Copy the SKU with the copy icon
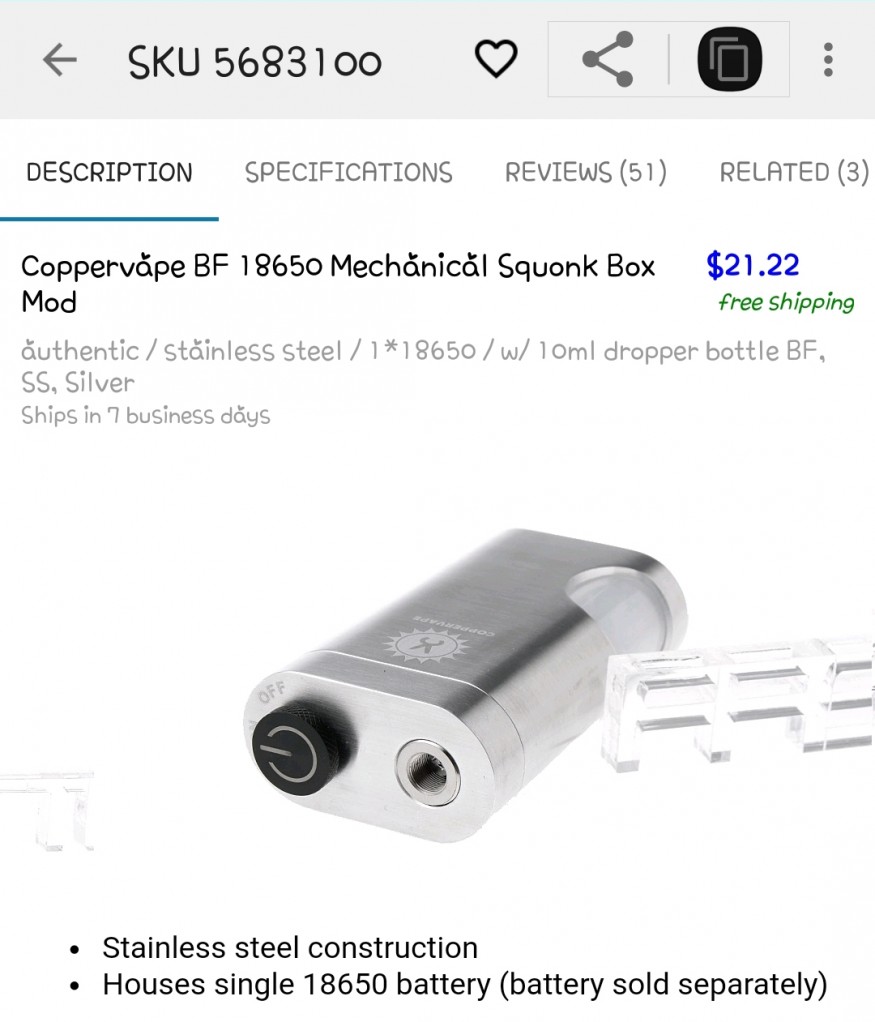The height and width of the screenshot is (1022, 875). [x=729, y=60]
